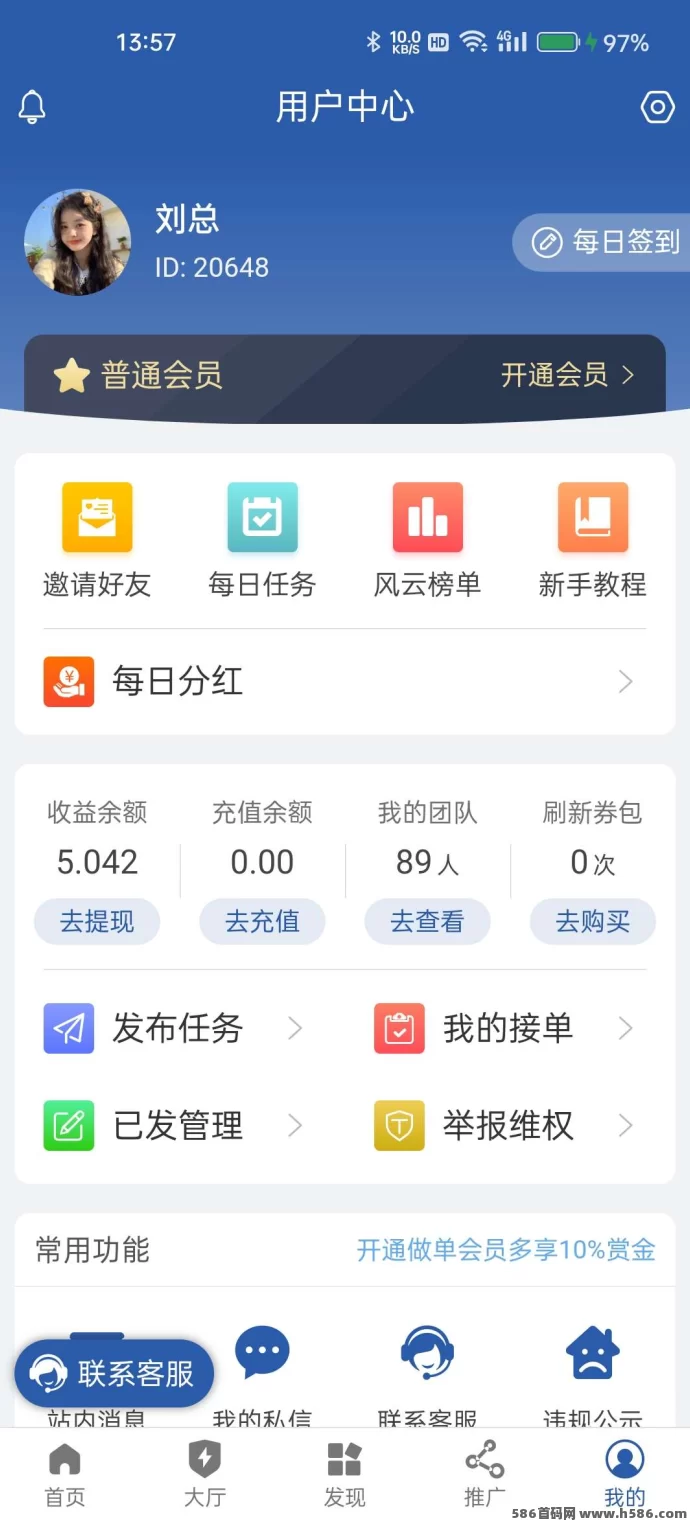690x1527 pixels.
Task: Open 开通会员 to upgrade membership
Action: 568,375
